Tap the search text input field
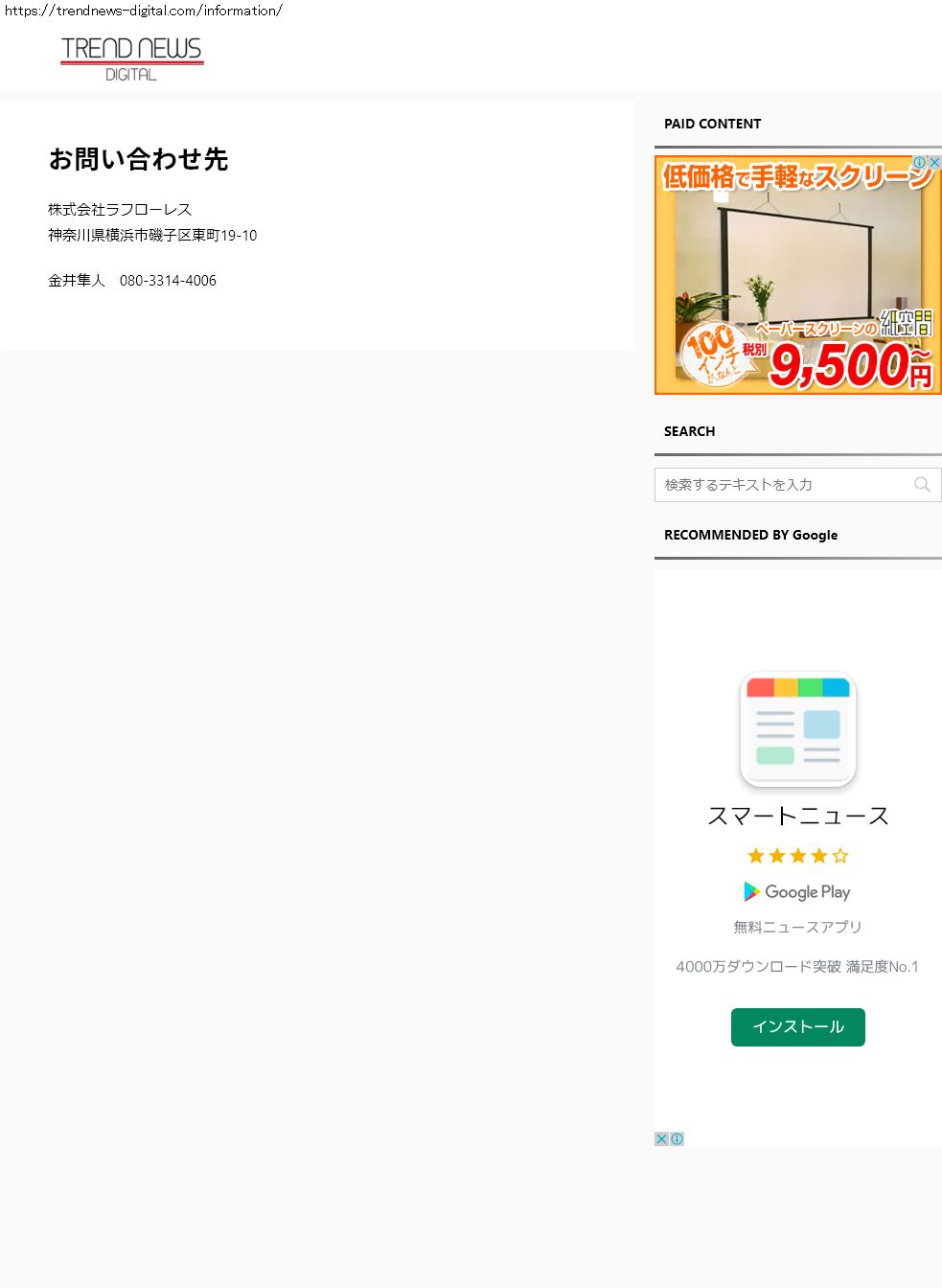Image resolution: width=942 pixels, height=1288 pixels. pyautogui.click(x=781, y=485)
